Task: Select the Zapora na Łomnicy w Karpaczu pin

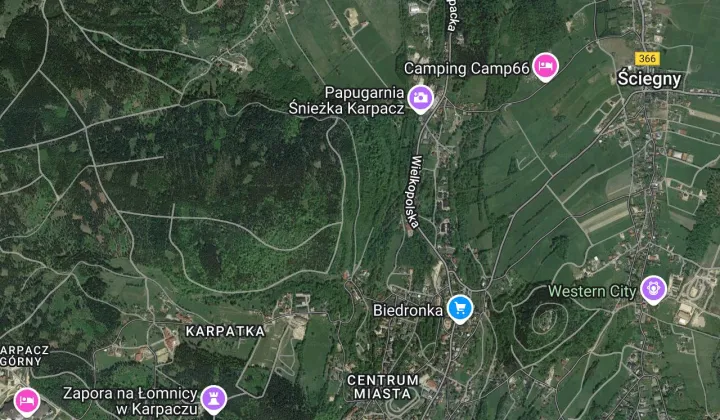Action: [x=213, y=400]
